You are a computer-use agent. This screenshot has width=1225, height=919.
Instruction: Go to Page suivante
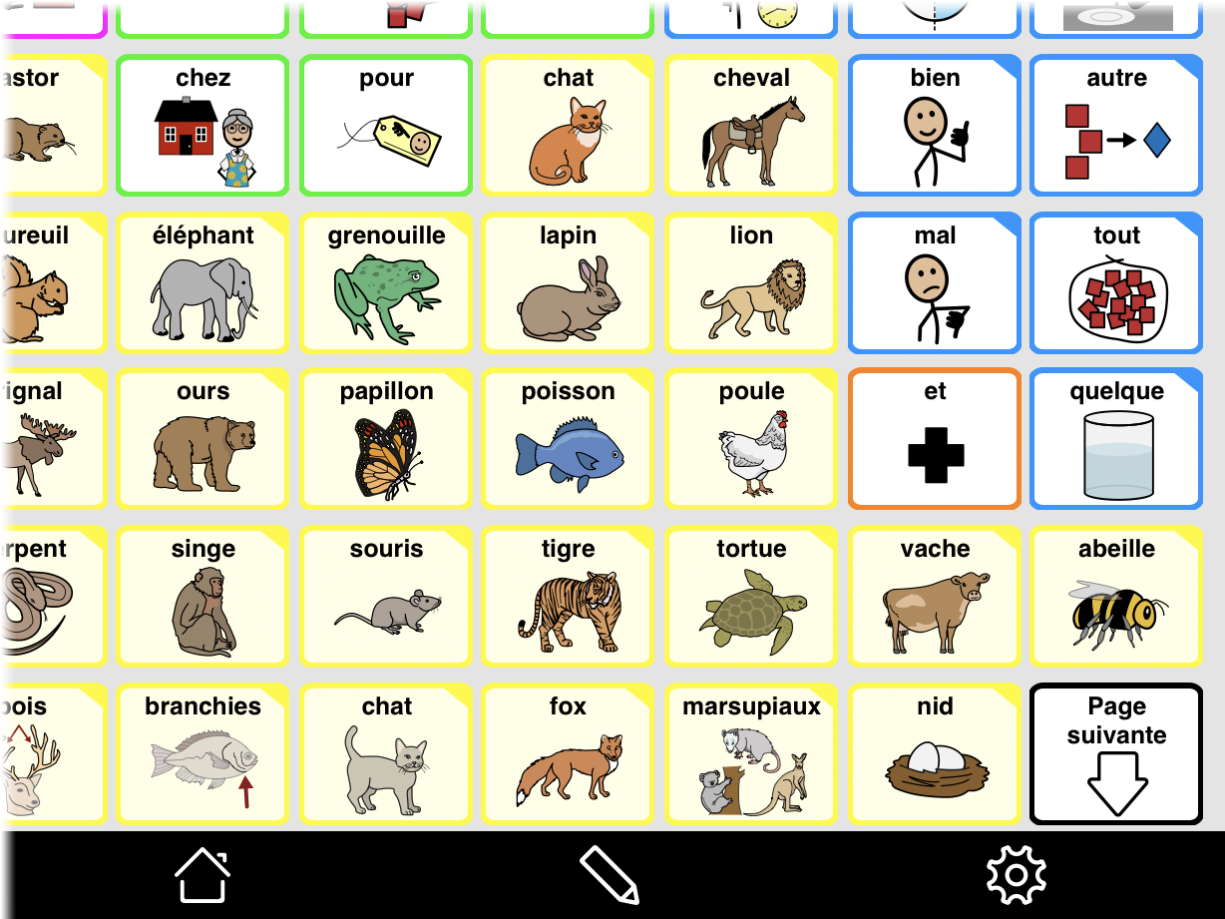(x=1116, y=755)
